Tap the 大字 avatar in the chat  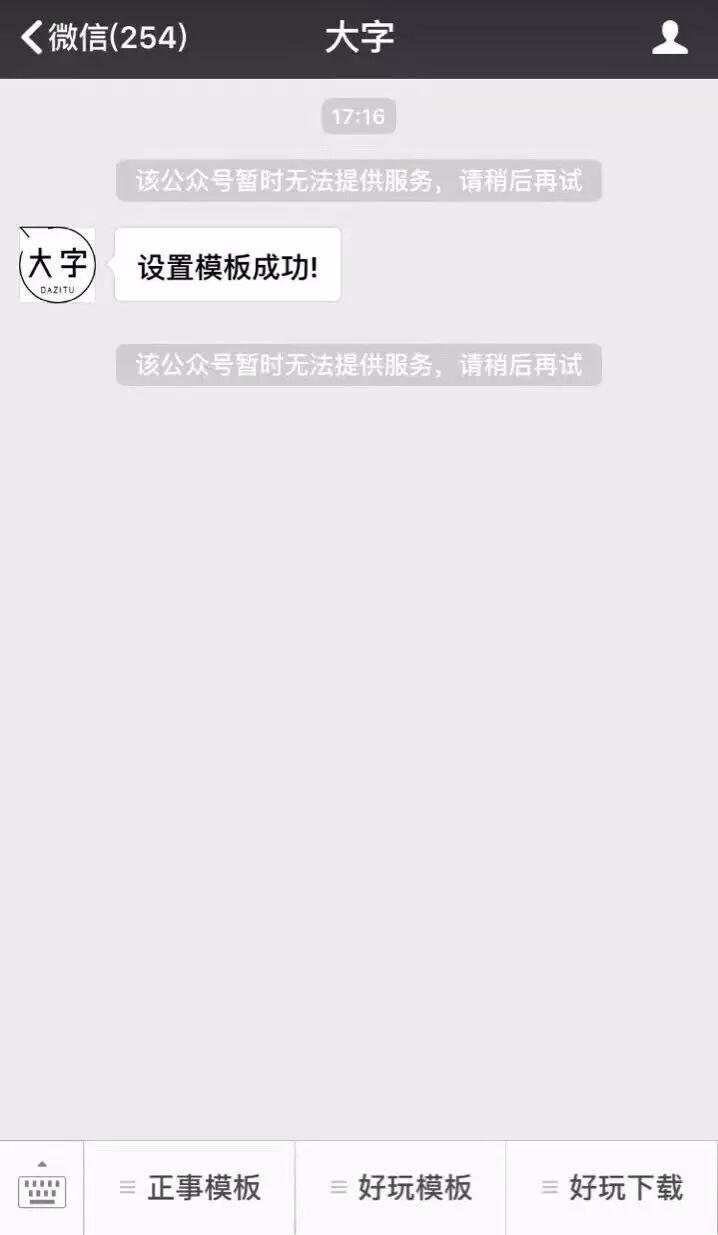(57, 264)
